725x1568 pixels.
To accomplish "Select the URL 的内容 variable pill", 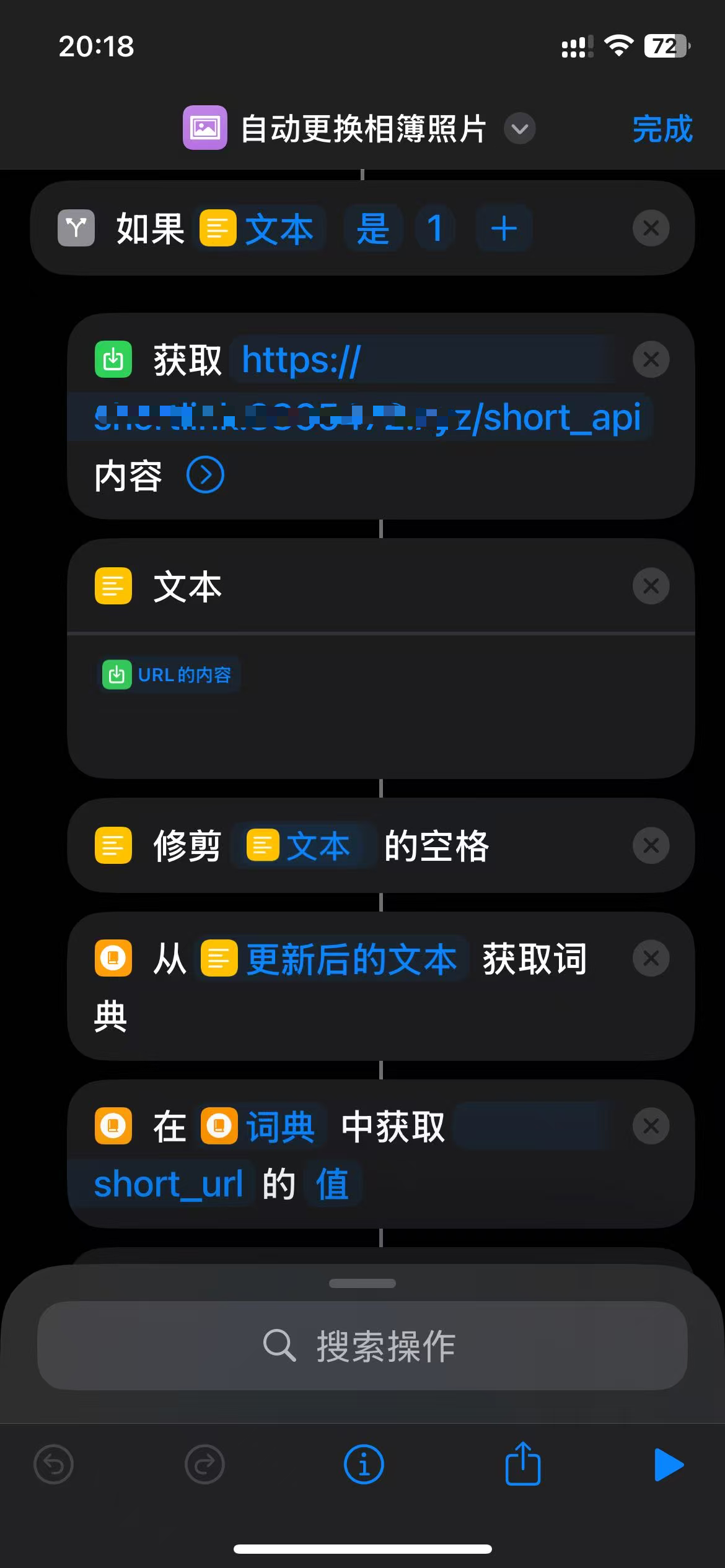I will click(x=169, y=675).
